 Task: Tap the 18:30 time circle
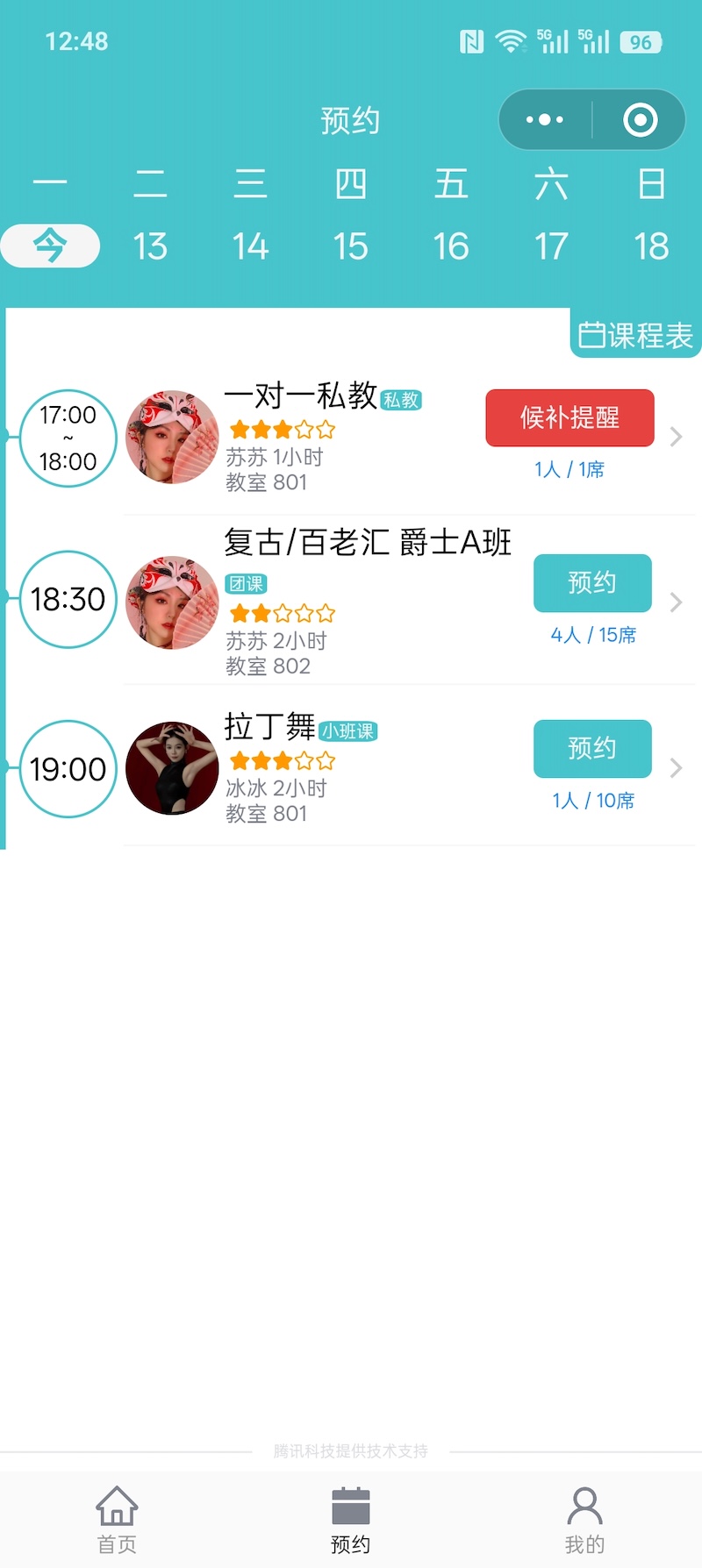pyautogui.click(x=67, y=600)
